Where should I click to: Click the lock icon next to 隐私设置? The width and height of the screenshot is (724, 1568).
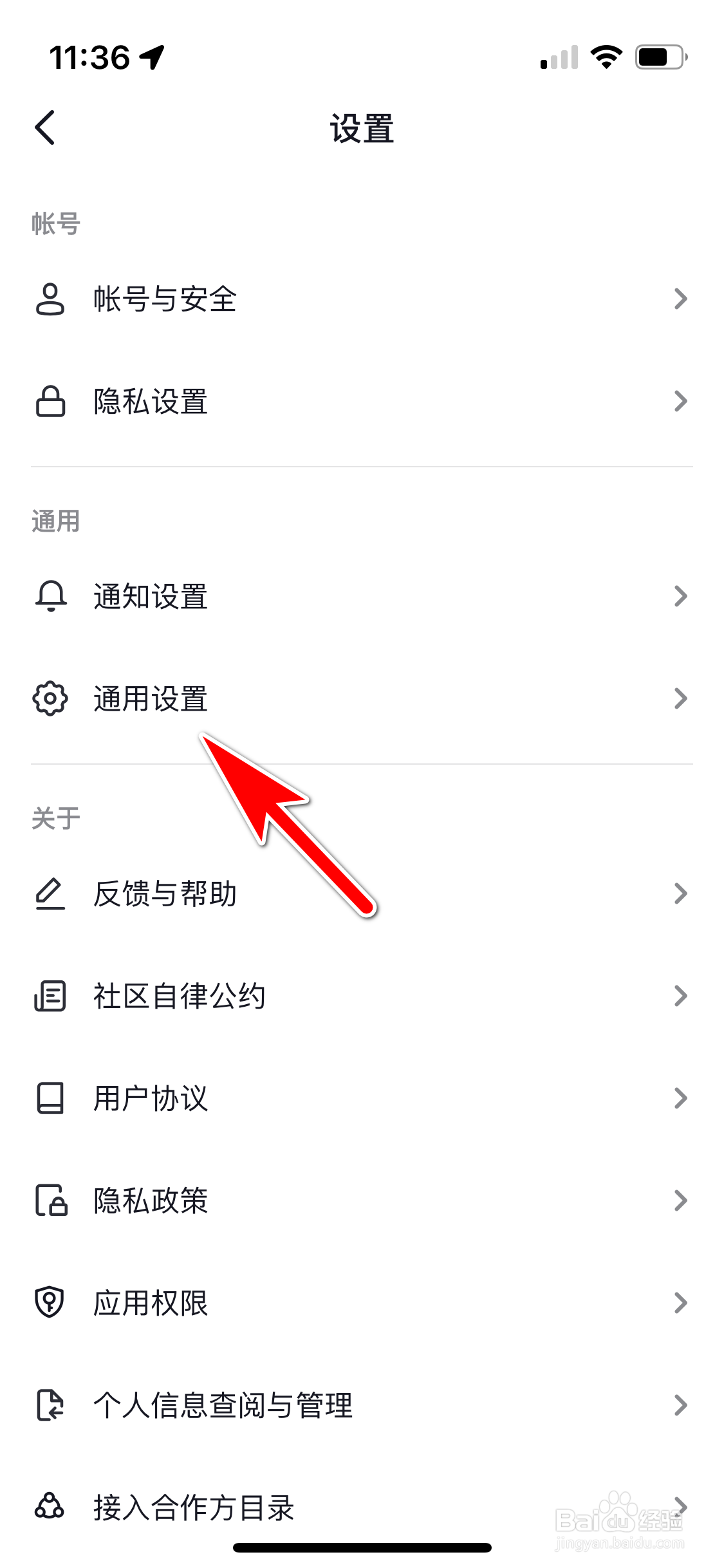click(x=51, y=402)
